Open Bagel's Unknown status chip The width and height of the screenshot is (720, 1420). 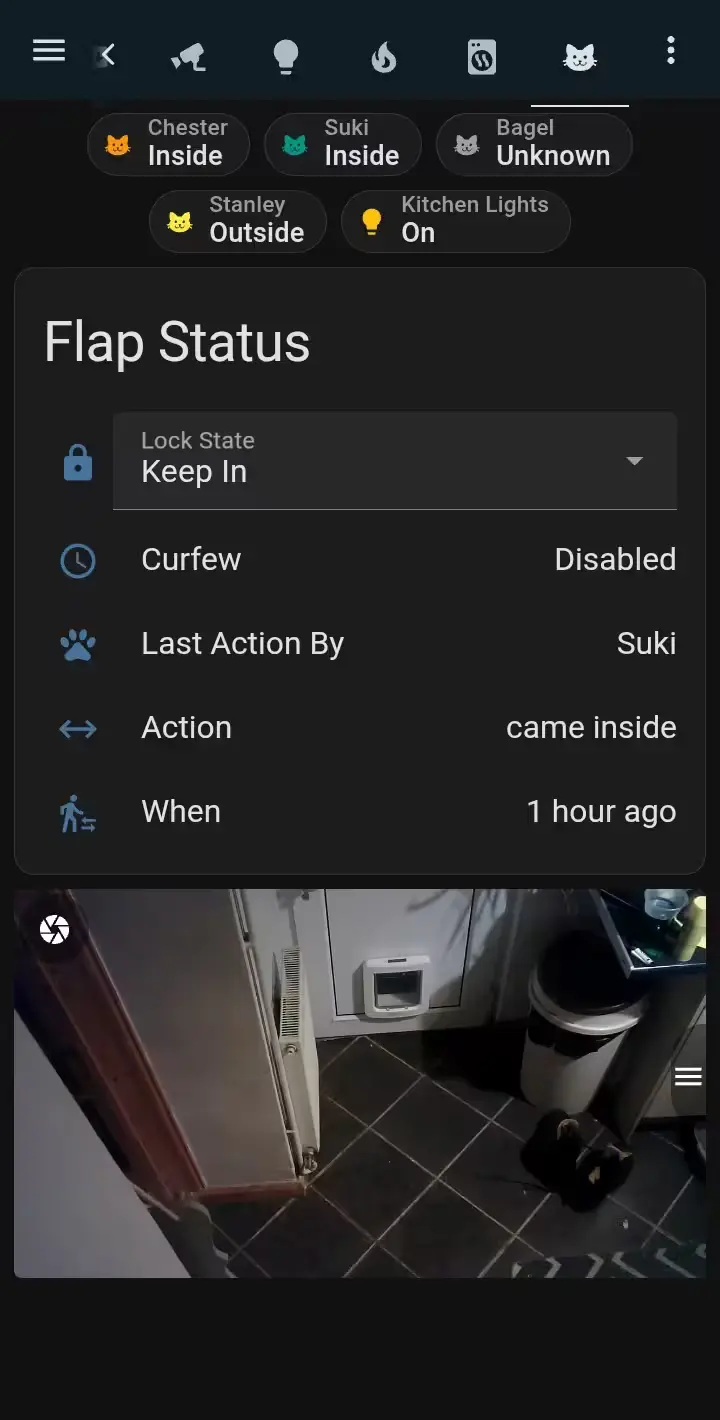[534, 143]
